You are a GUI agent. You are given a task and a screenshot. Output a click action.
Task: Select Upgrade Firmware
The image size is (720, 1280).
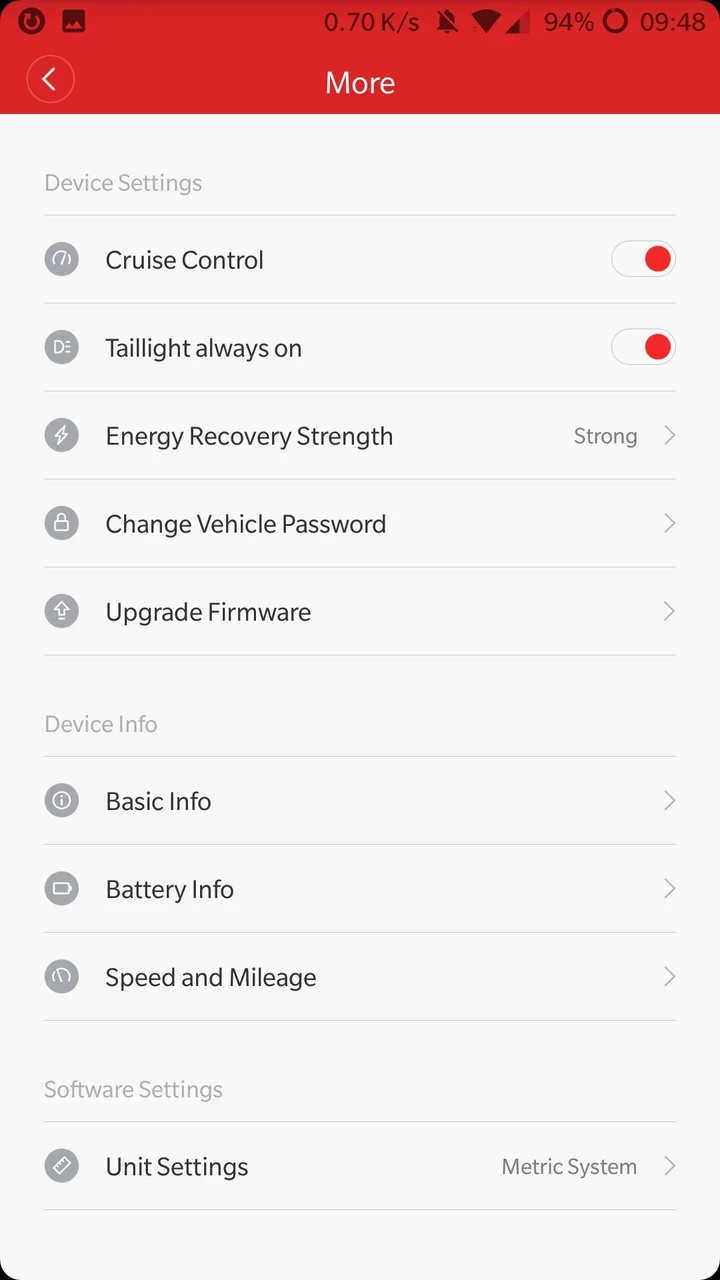tap(360, 611)
